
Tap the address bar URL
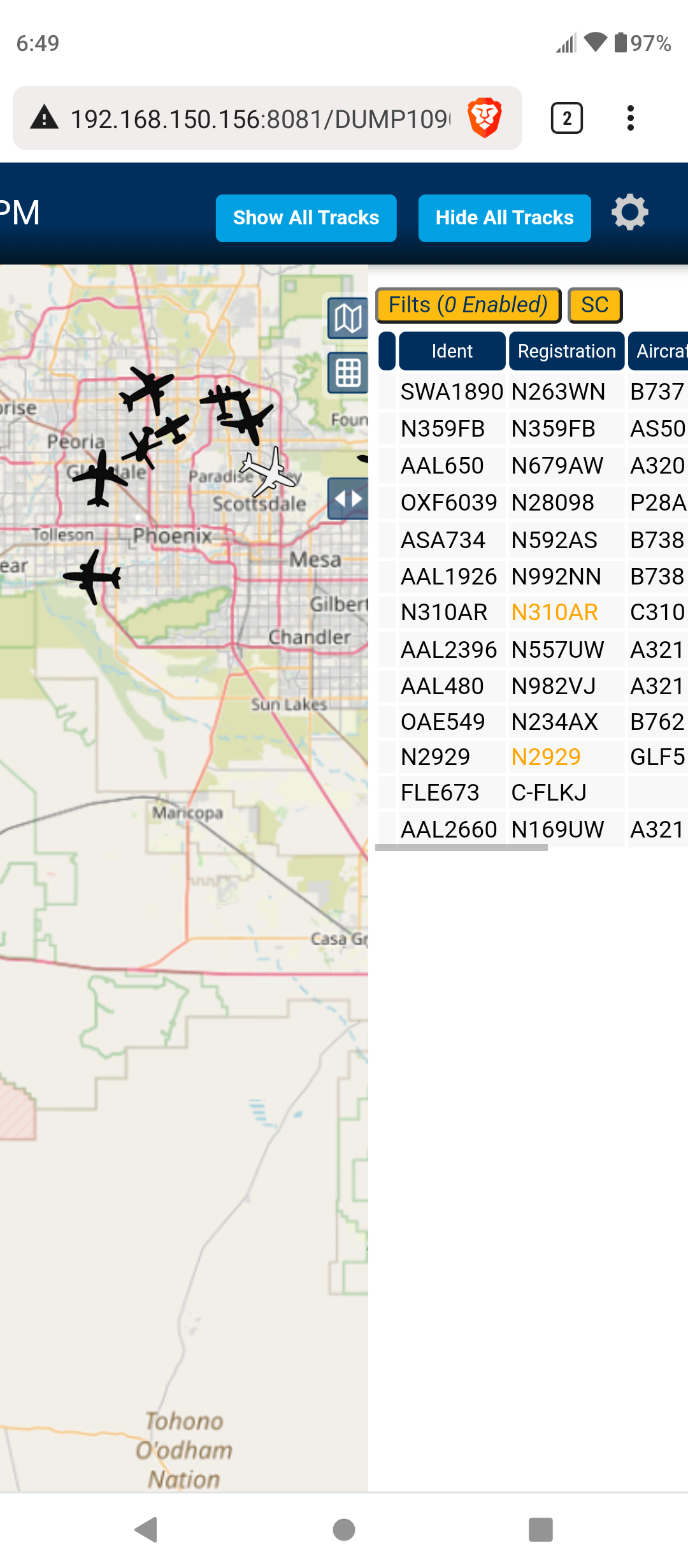(x=260, y=119)
